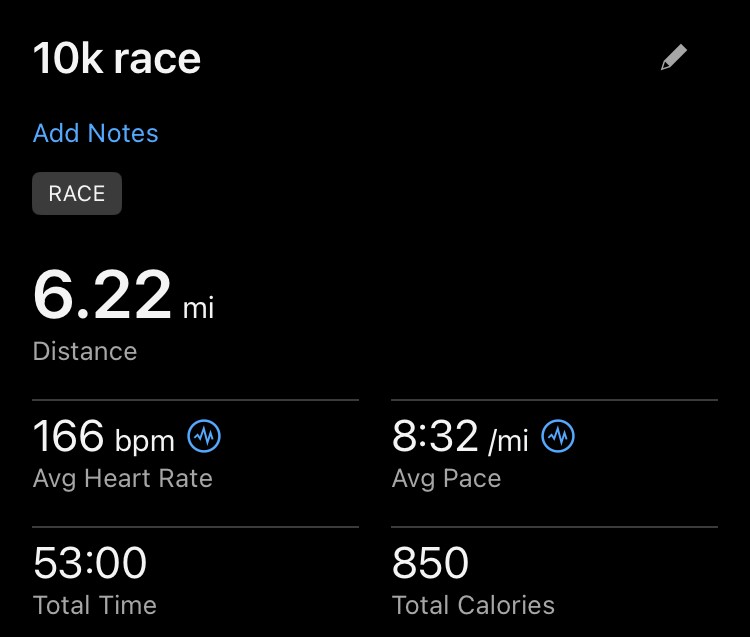Select the RACE tag chip

(77, 194)
